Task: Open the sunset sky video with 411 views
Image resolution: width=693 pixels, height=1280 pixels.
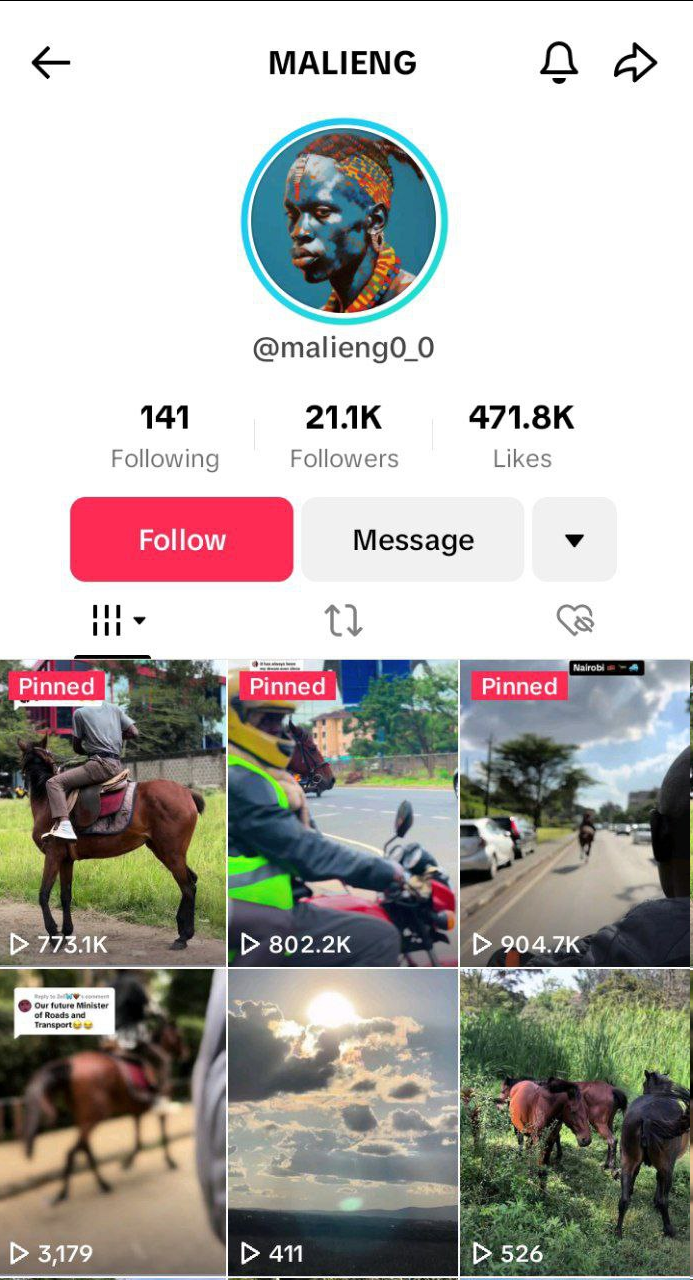Action: (x=343, y=1120)
